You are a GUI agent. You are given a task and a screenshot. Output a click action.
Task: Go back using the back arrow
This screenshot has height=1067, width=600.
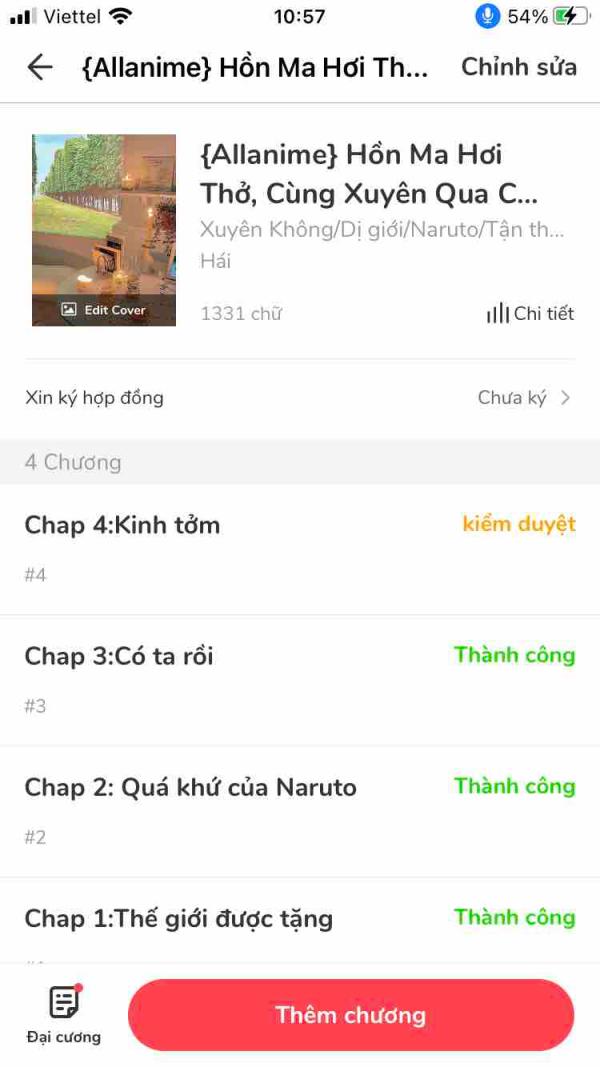39,67
